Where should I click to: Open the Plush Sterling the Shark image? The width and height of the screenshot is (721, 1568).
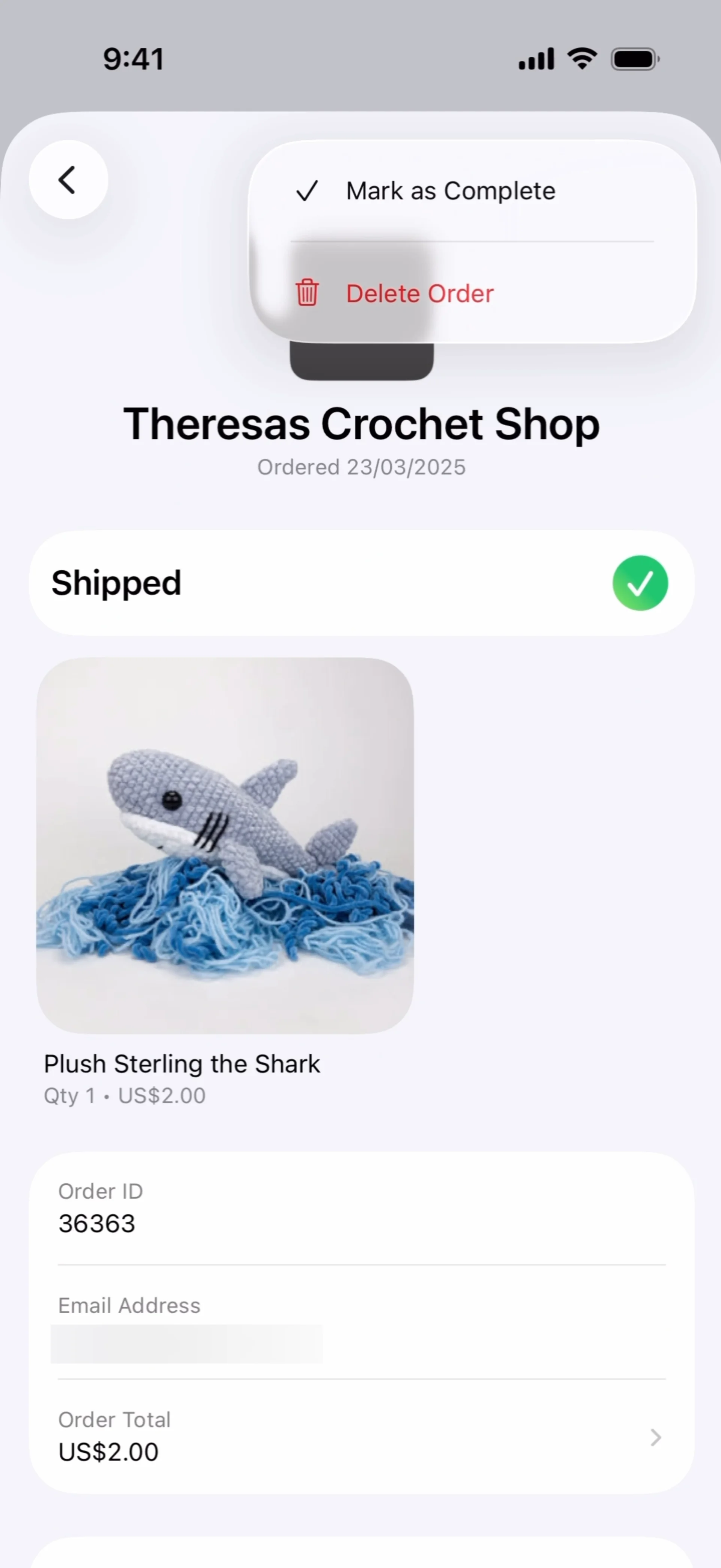click(225, 845)
